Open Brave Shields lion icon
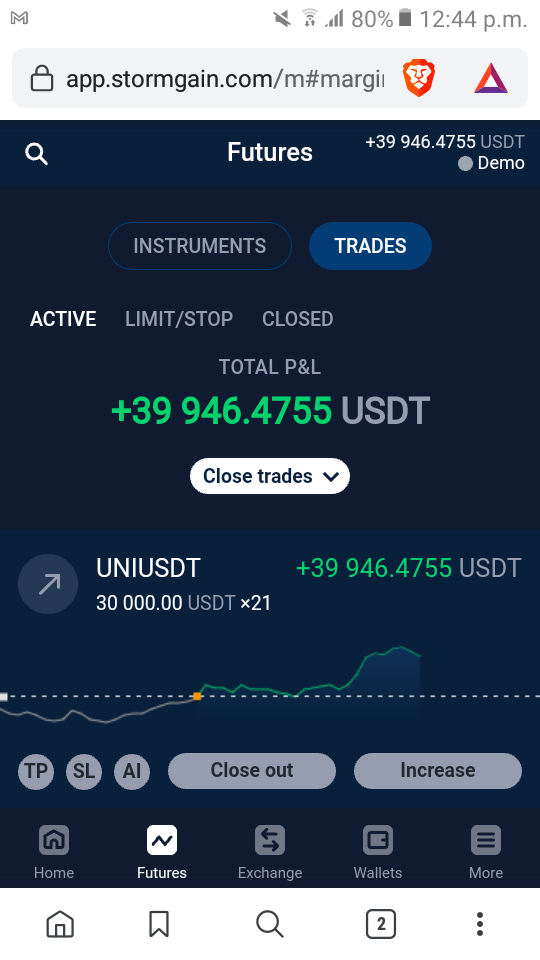Viewport: 540px width, 960px height. tap(419, 78)
